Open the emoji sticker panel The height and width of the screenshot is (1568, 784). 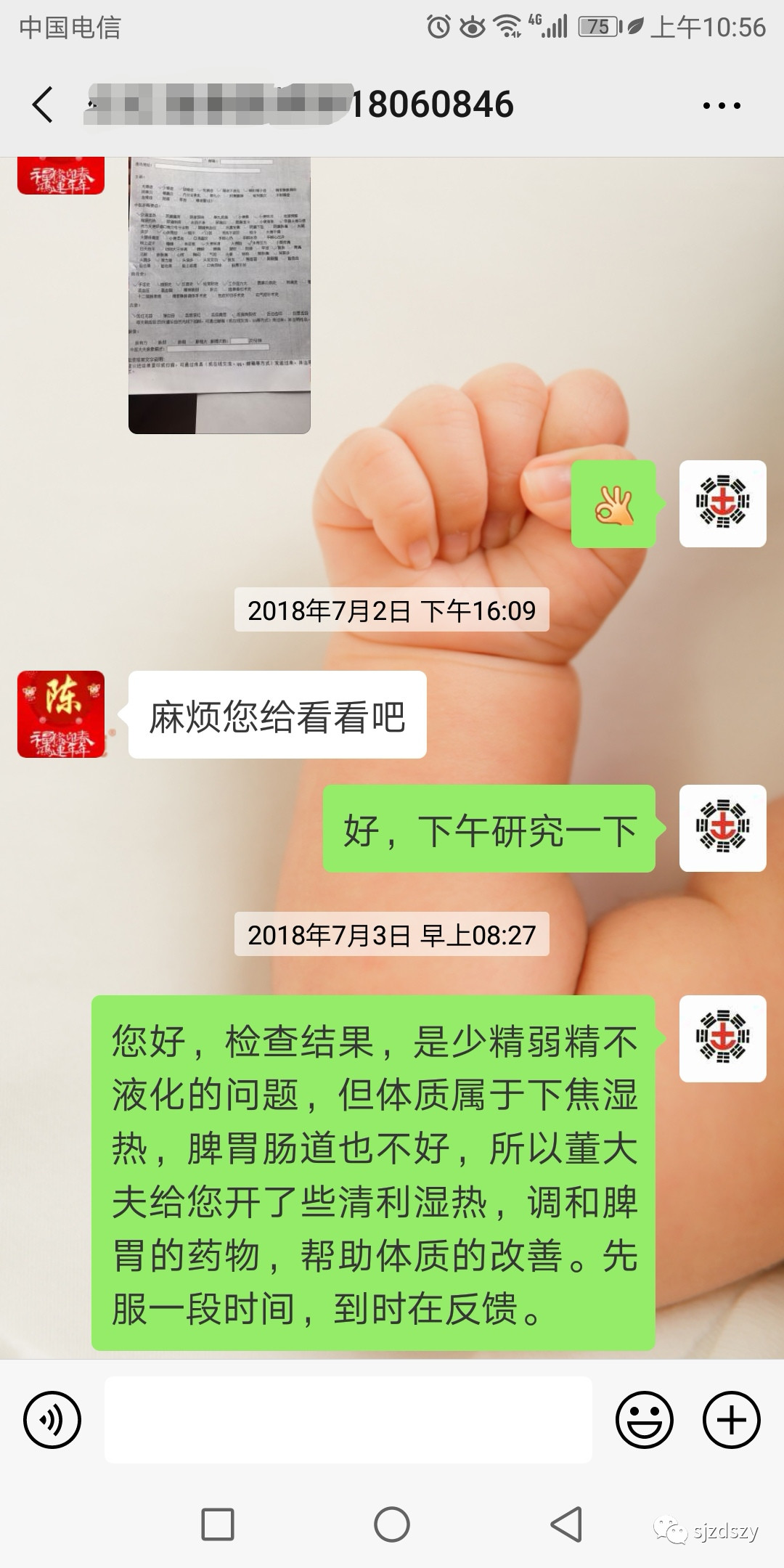click(x=645, y=1420)
